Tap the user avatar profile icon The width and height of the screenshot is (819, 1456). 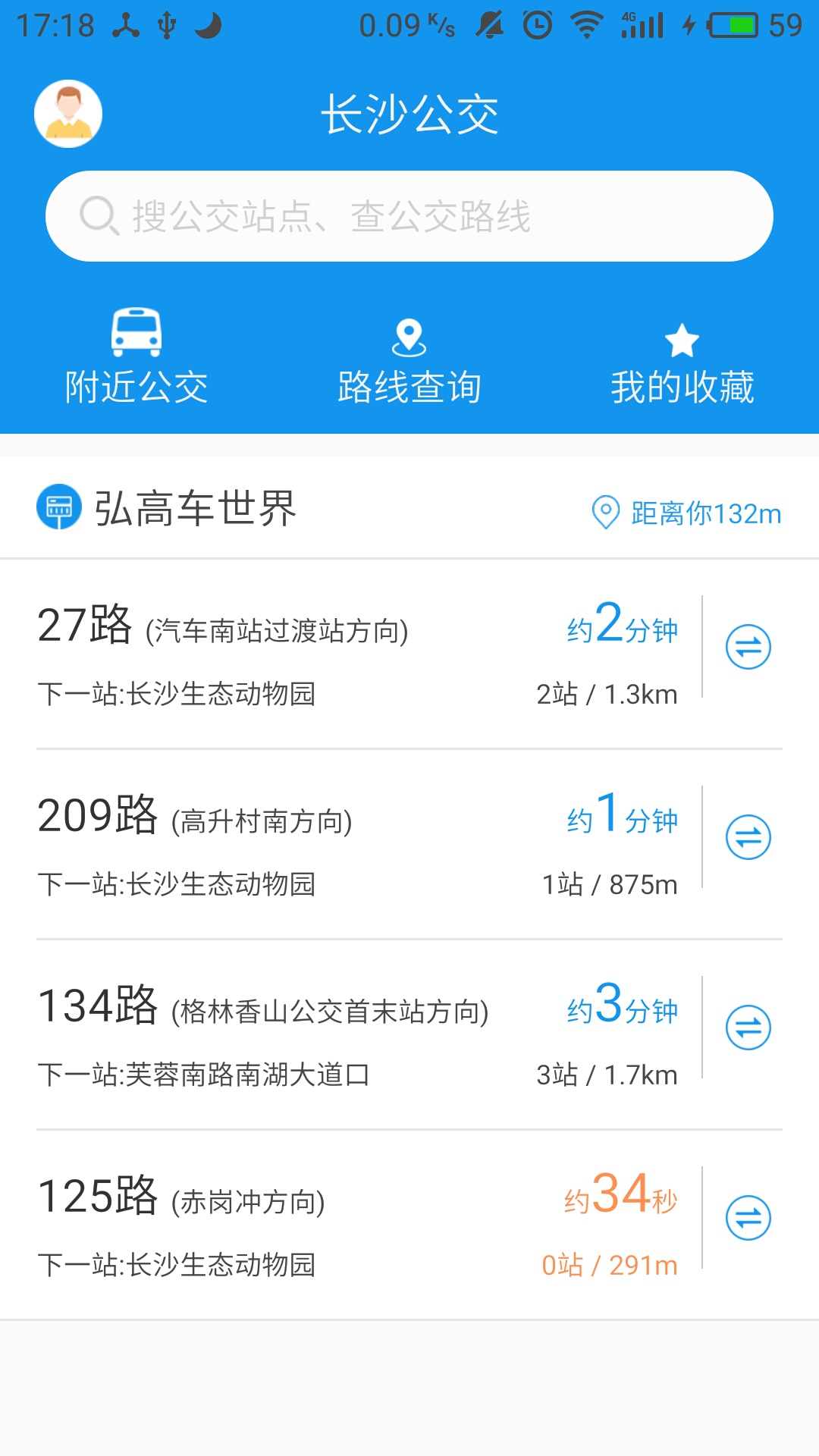(x=67, y=112)
